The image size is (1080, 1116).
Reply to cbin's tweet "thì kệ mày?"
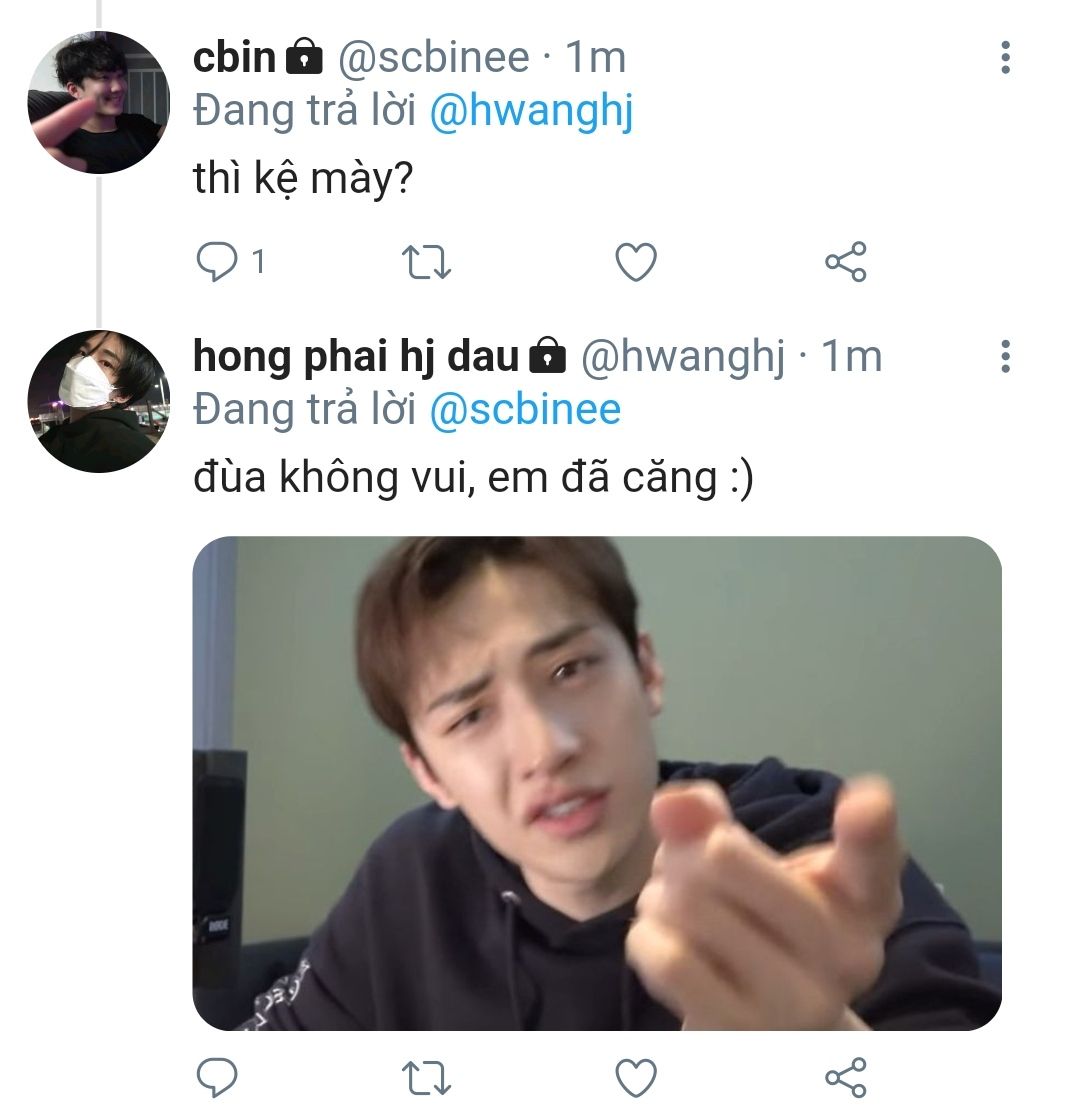click(216, 262)
